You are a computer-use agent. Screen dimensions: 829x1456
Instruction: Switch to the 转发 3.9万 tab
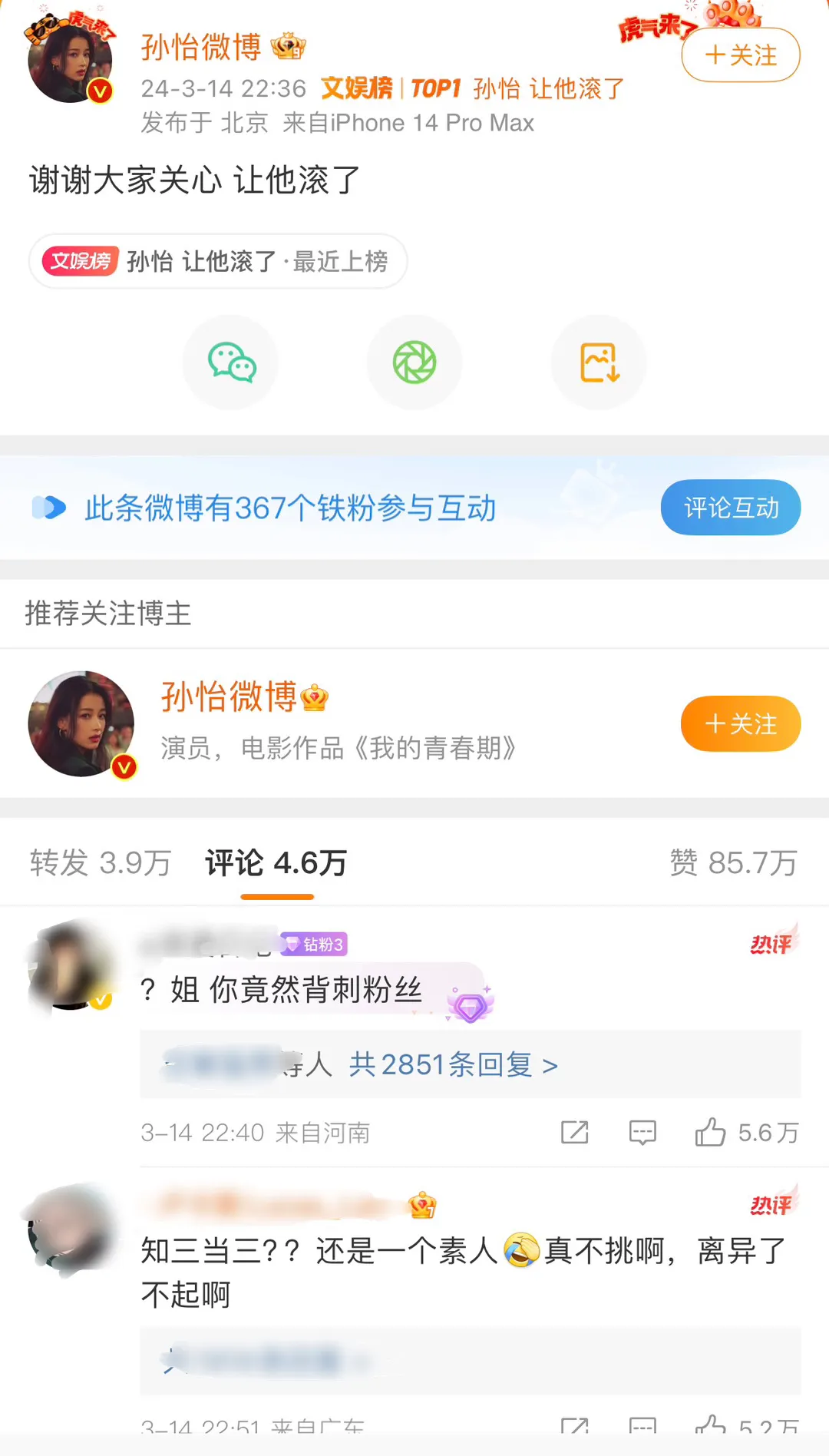tap(101, 863)
